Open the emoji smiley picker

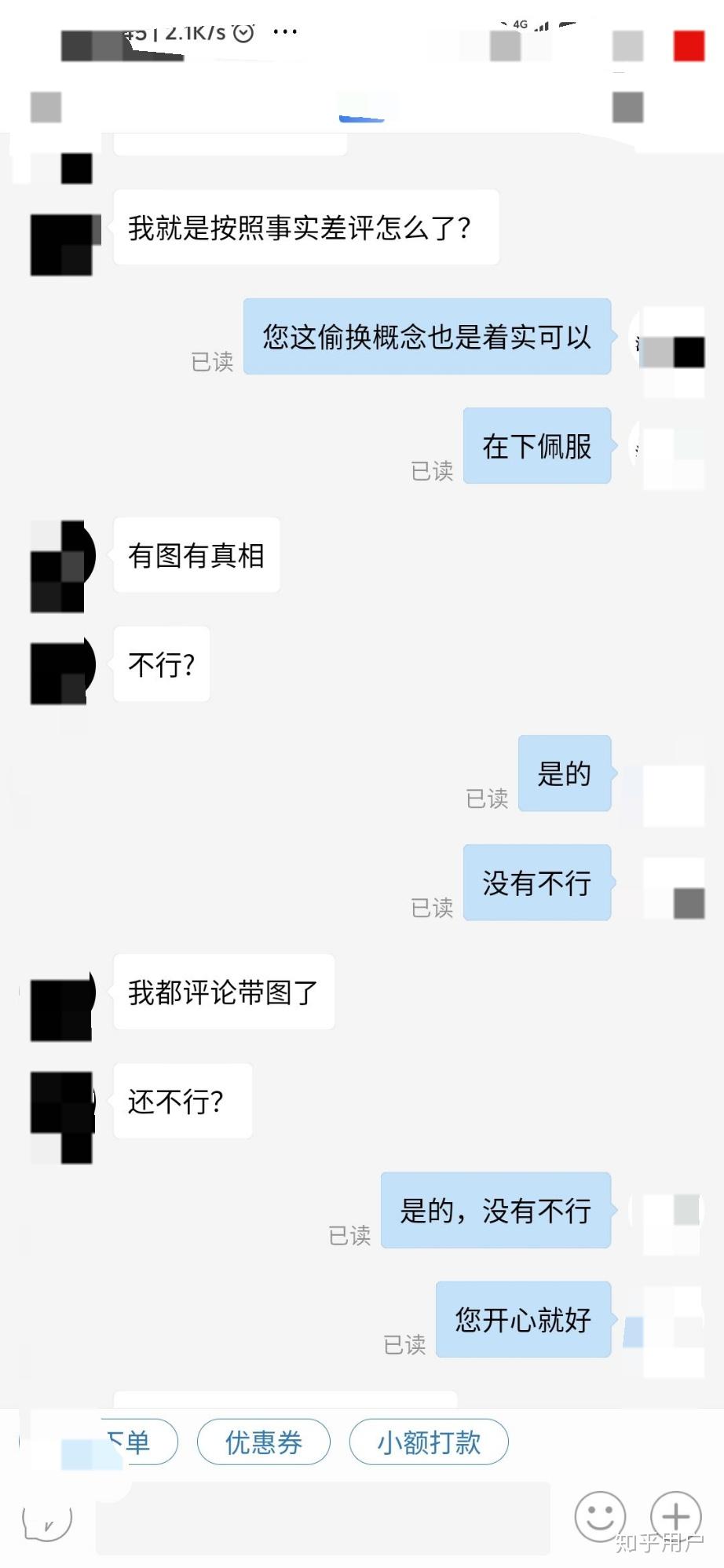(x=600, y=1516)
